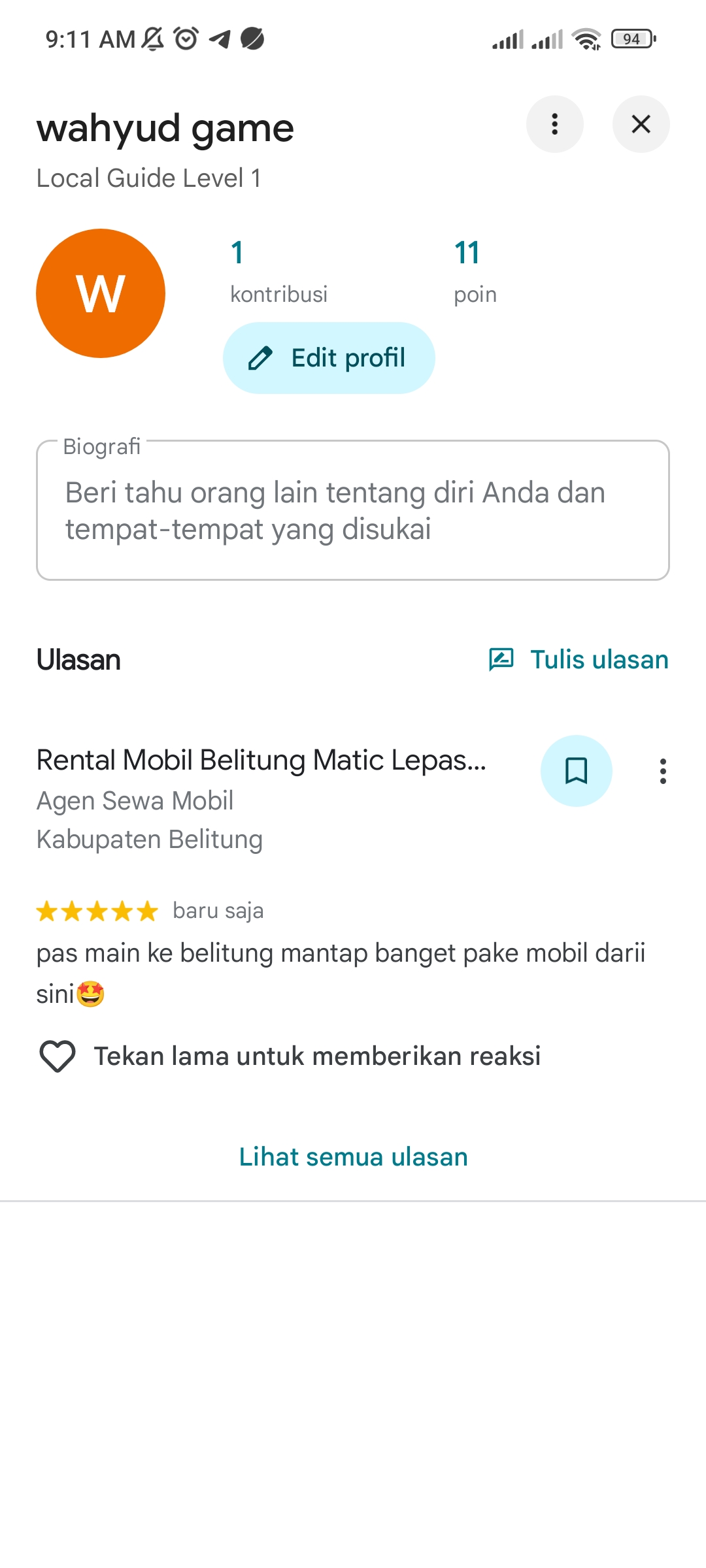Open the profile overflow menu
The height and width of the screenshot is (1568, 706).
(x=554, y=124)
